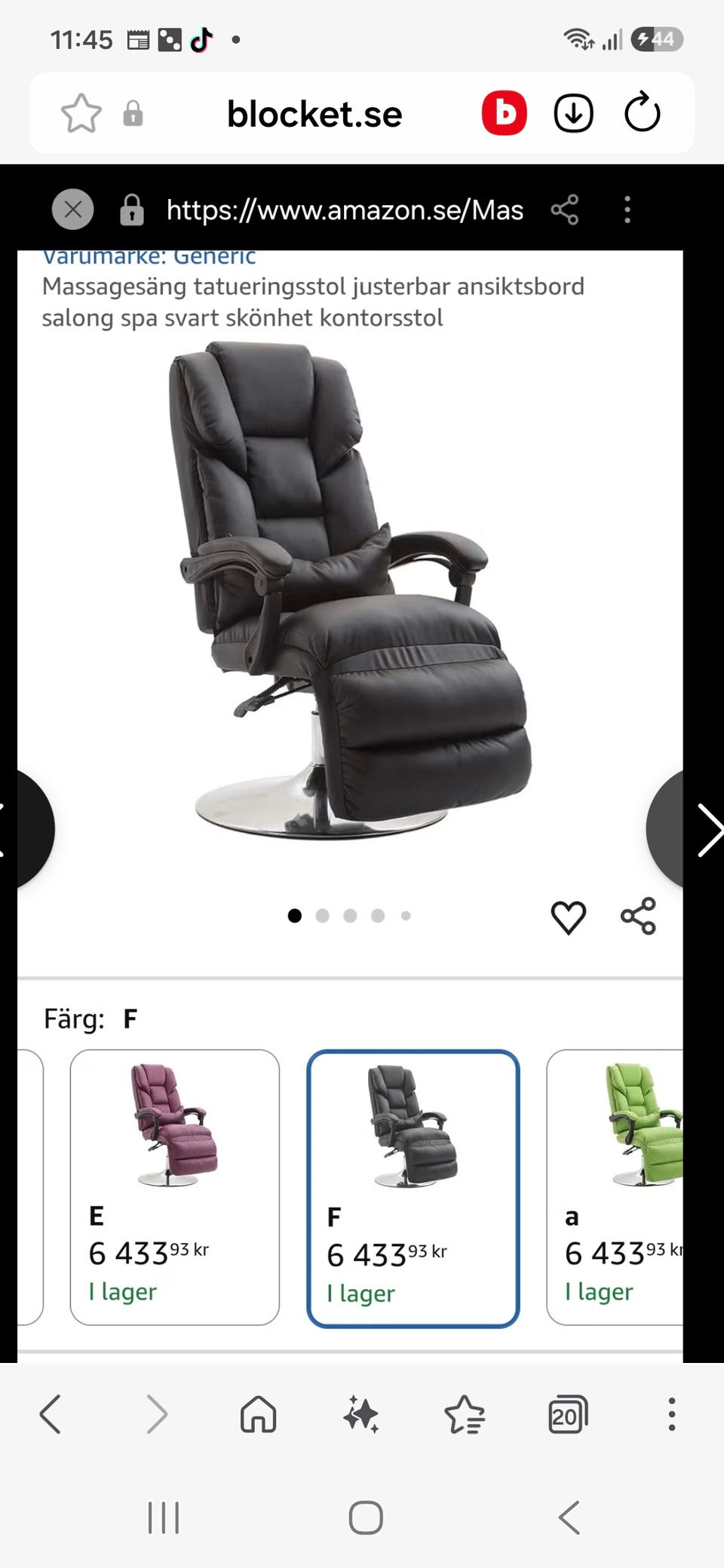
Task: Go forward in browser history
Action: click(x=156, y=1414)
